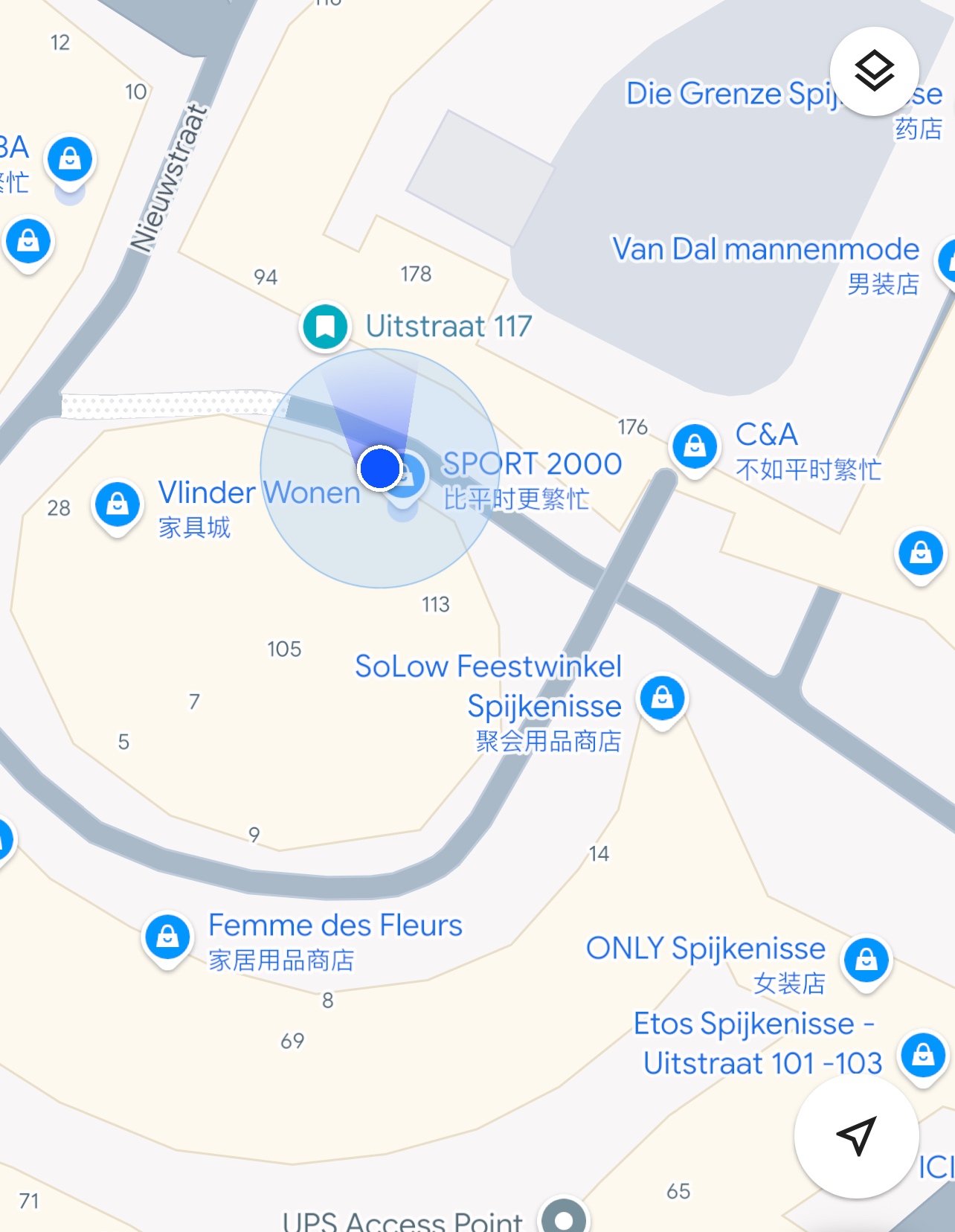Tap the SPORT 2000 place label
This screenshot has width=955, height=1232.
(x=532, y=464)
